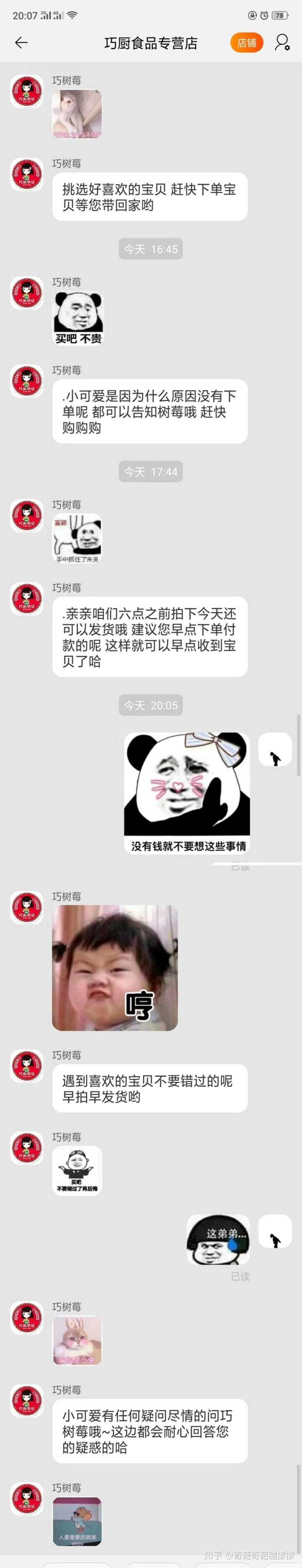Open the profile settings icon in header
Viewport: 302px width, 1568px height.
tap(282, 43)
